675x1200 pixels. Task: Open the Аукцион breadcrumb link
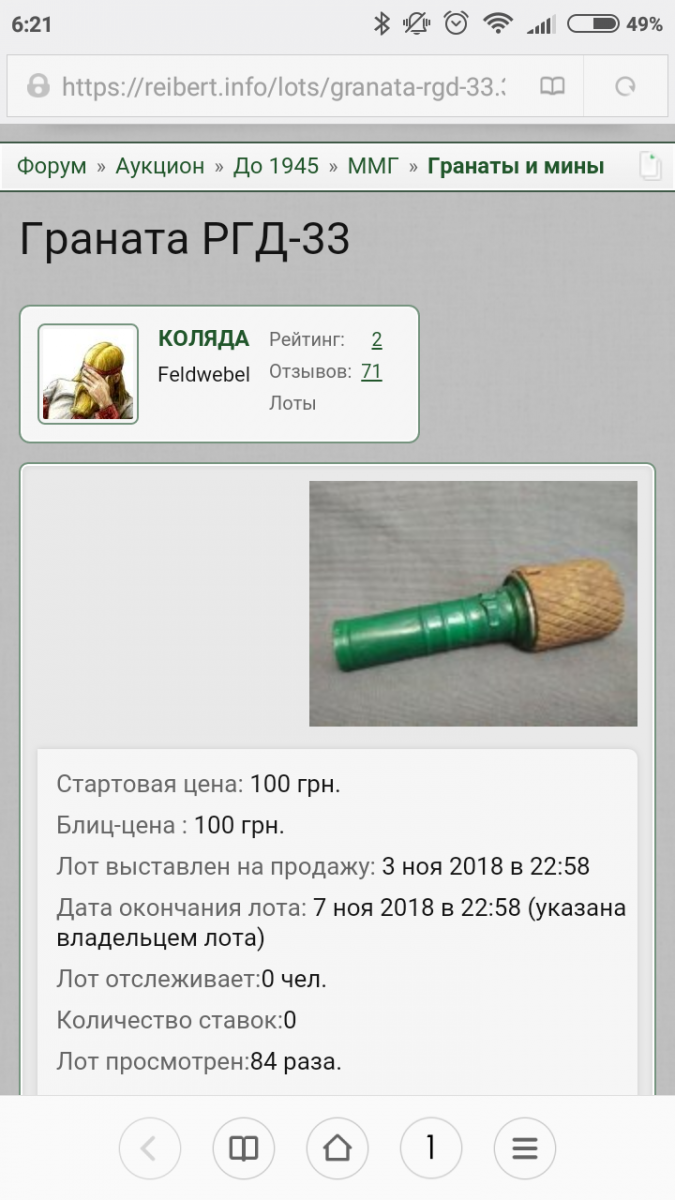click(160, 166)
